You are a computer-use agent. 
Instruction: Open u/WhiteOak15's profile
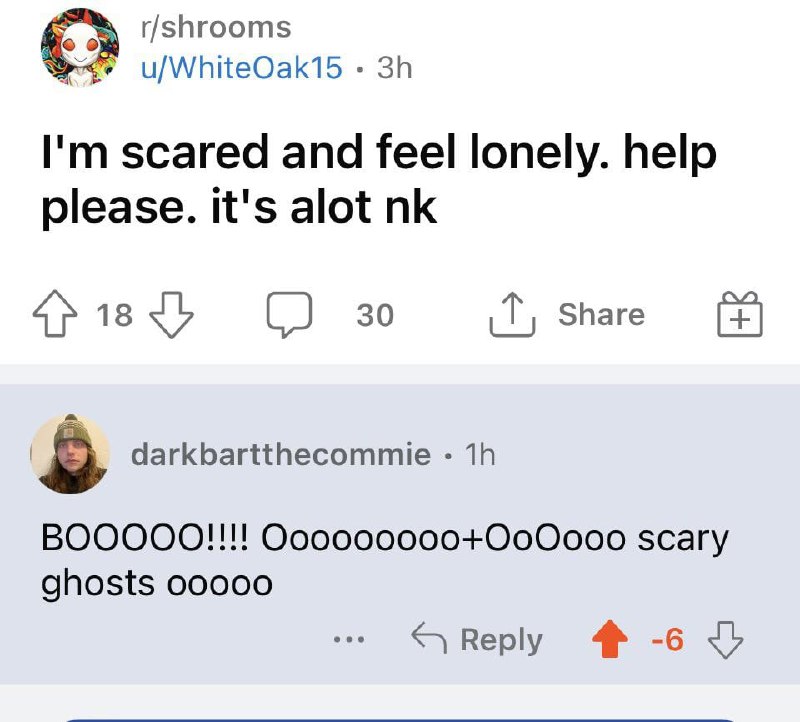click(x=240, y=68)
